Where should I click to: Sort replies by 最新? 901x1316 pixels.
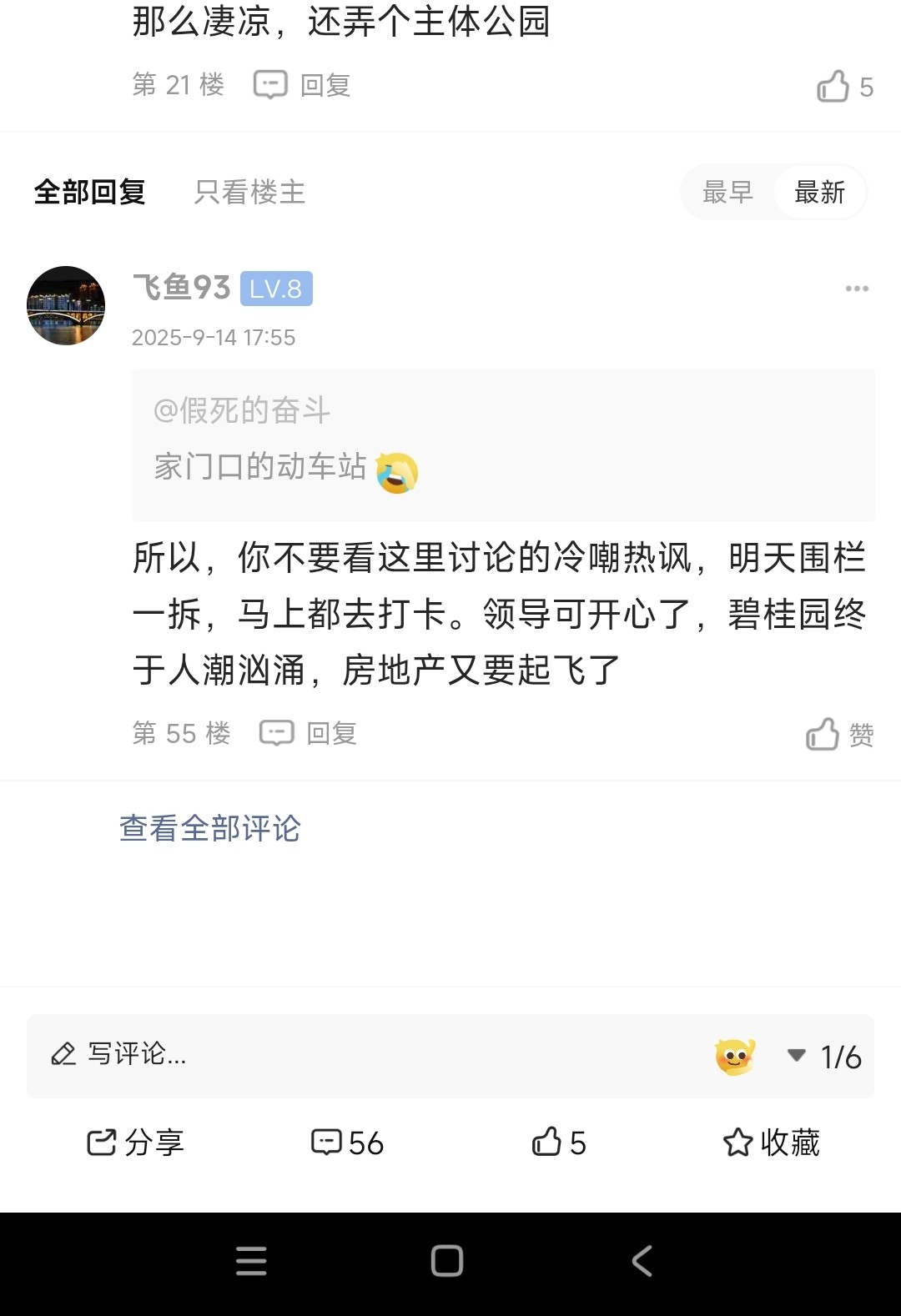tap(819, 193)
